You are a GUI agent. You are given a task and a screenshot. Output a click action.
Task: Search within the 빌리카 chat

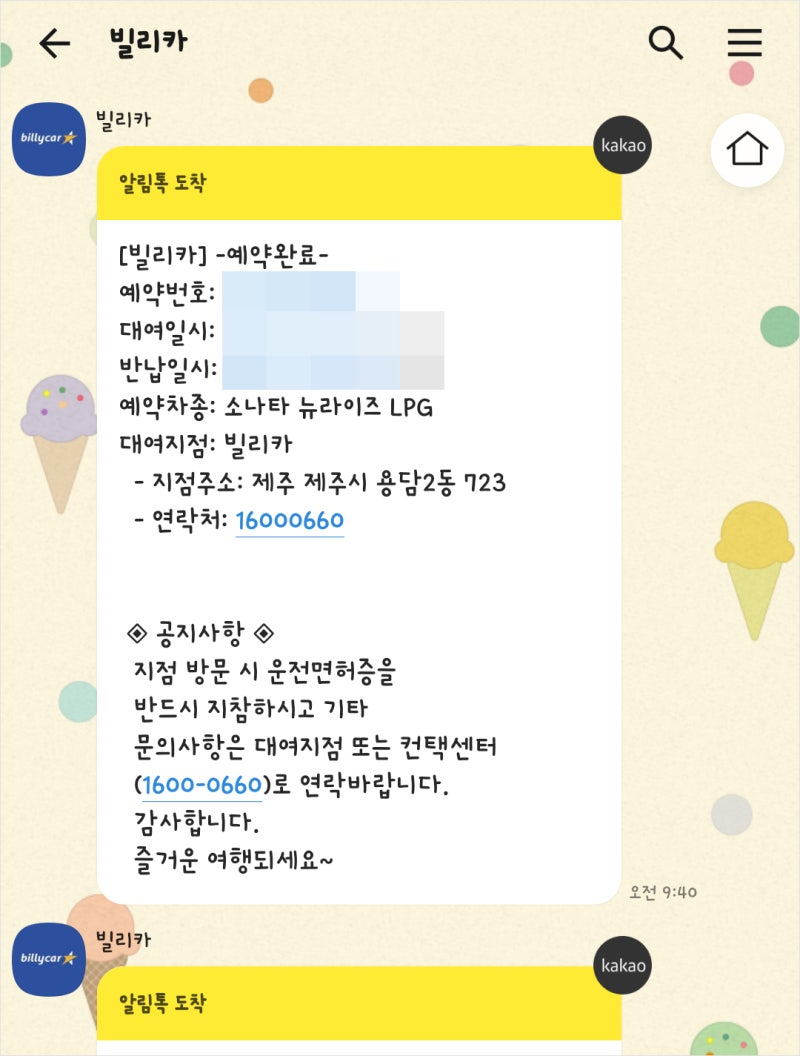tap(666, 43)
